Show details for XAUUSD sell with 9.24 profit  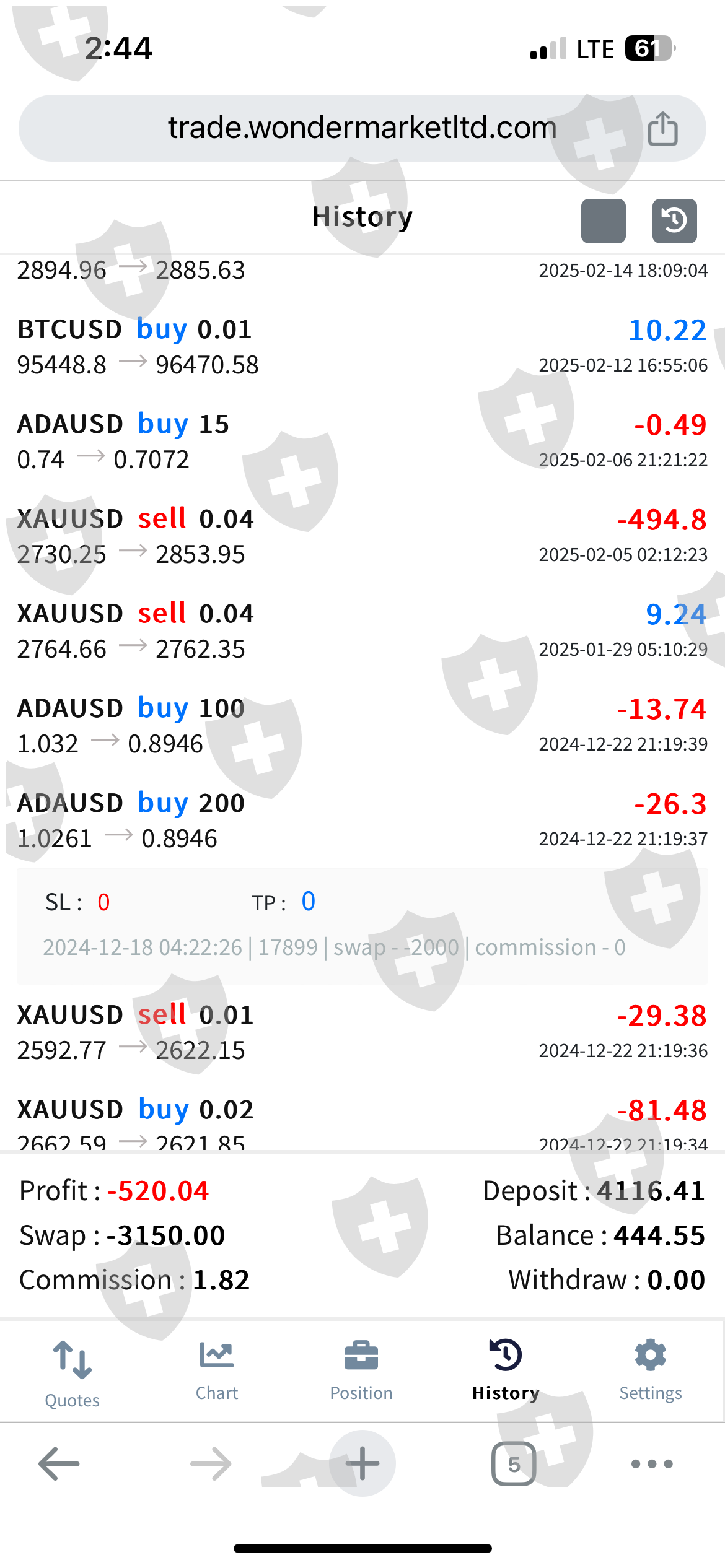362,631
